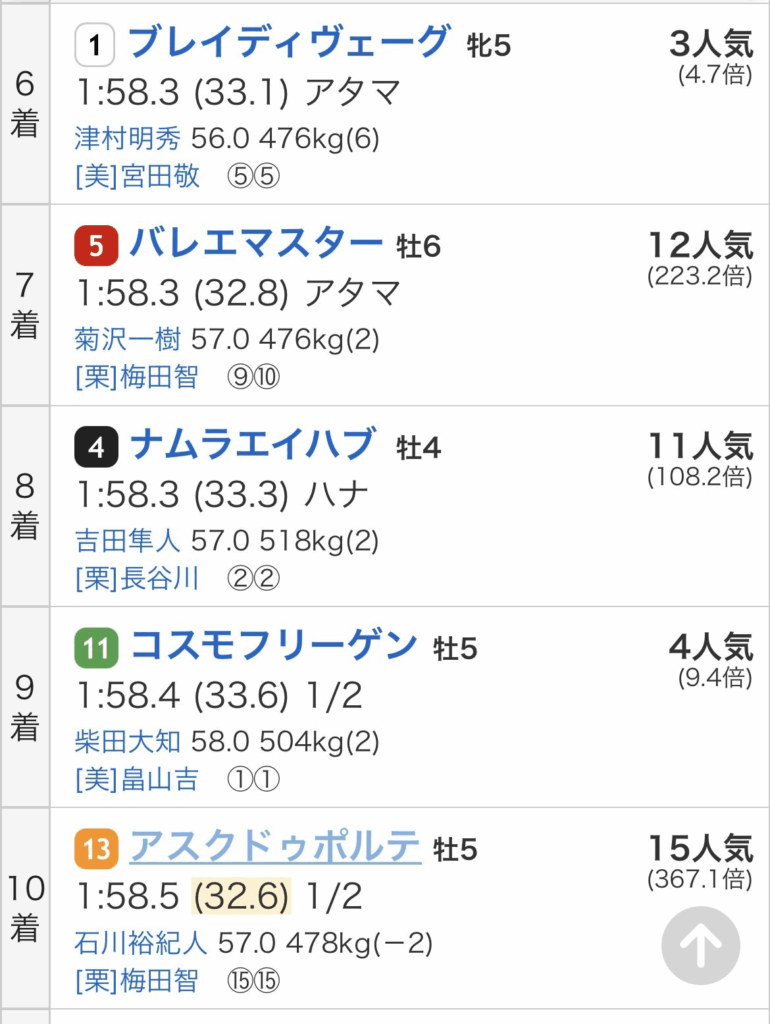View jockey 石川裕紀人 profile
Viewport: 770px width, 1024px height.
click(141, 943)
